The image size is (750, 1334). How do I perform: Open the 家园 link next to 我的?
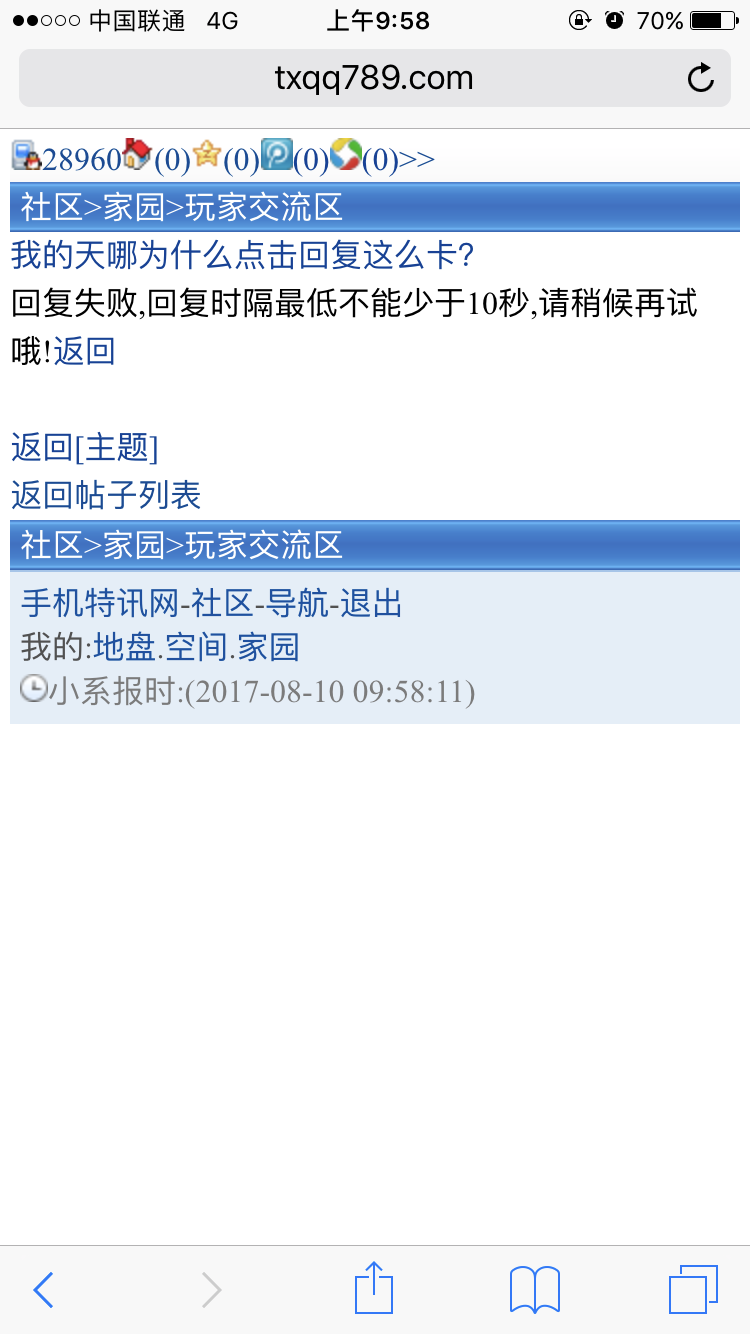pos(268,647)
